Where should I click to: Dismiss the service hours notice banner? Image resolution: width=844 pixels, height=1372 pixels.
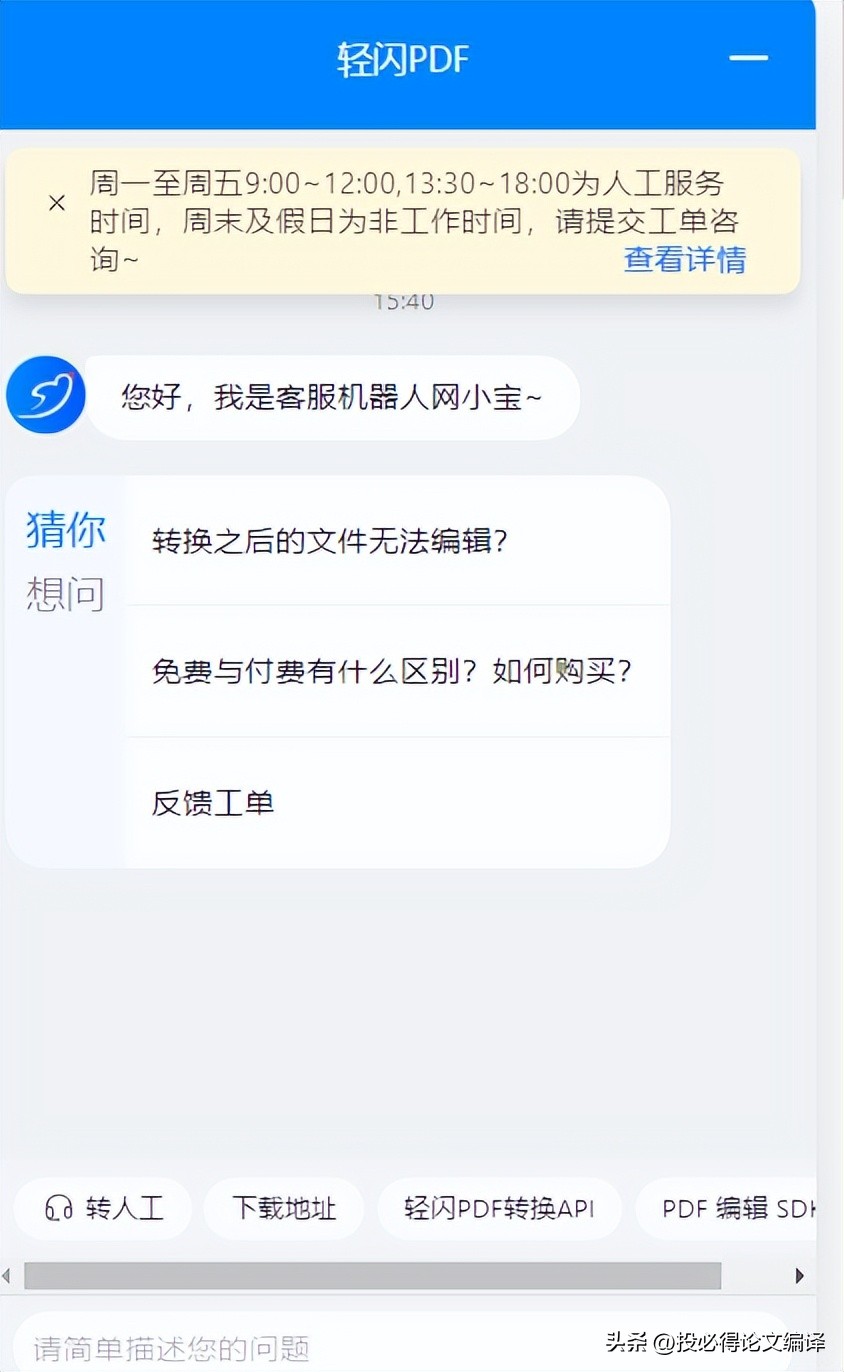[x=57, y=203]
